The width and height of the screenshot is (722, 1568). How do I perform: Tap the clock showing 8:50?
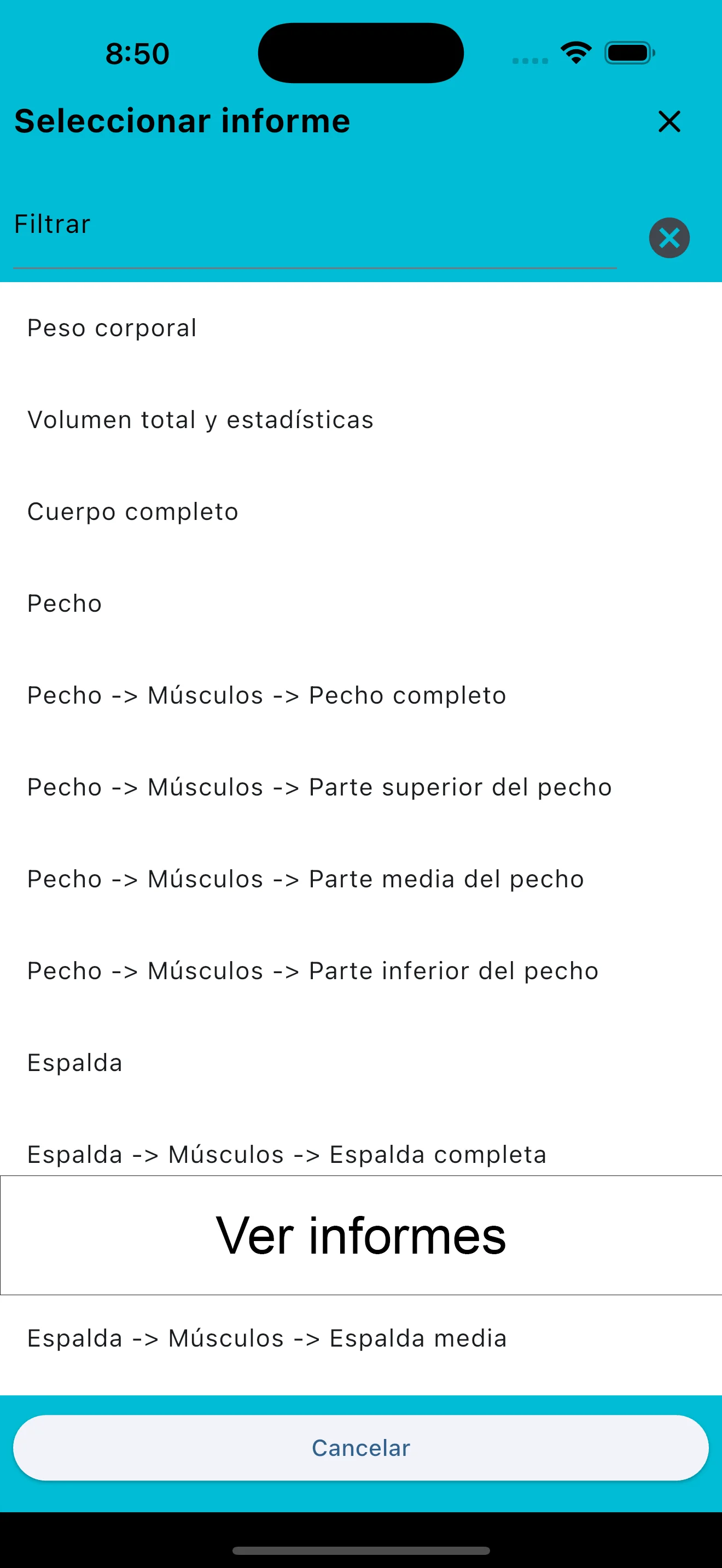(x=136, y=54)
